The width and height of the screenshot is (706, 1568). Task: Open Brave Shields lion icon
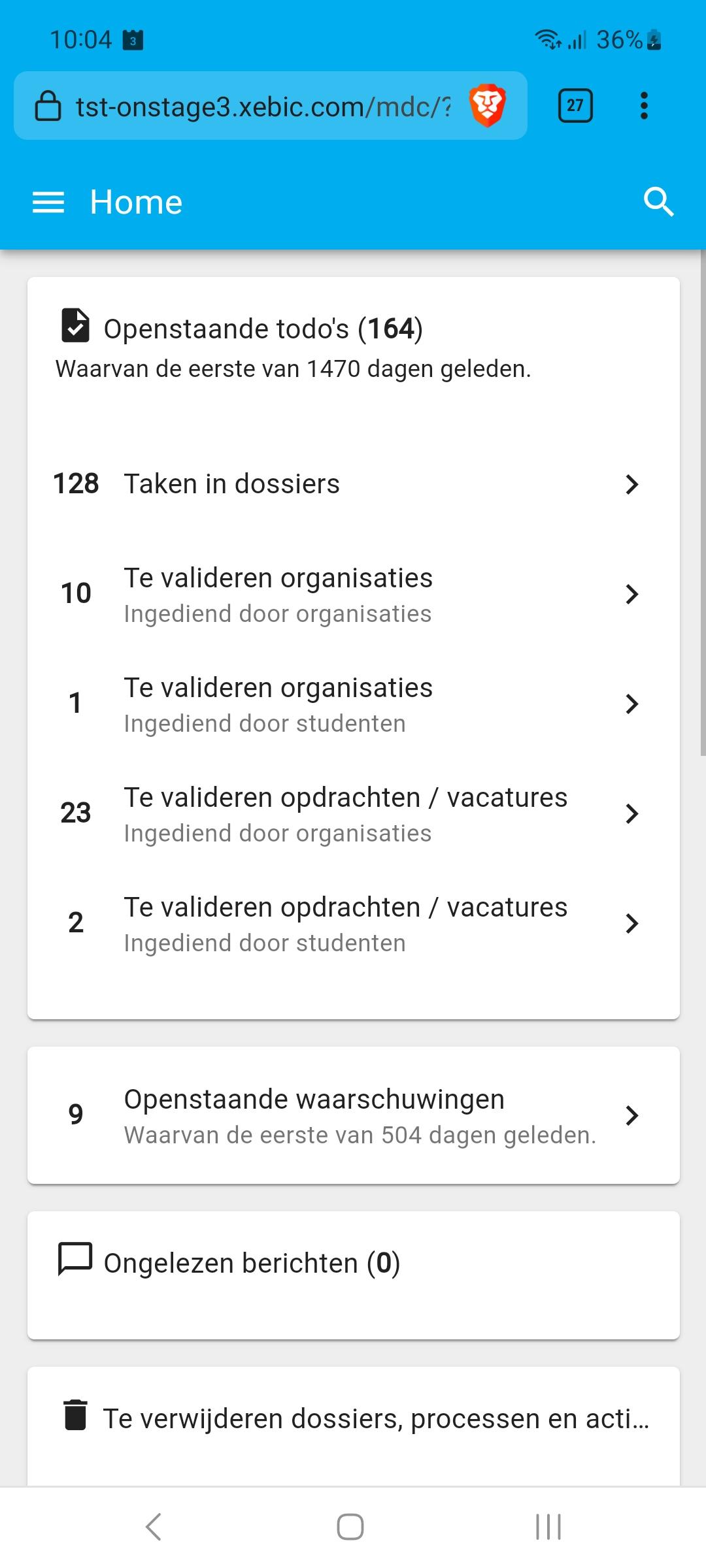tap(487, 106)
